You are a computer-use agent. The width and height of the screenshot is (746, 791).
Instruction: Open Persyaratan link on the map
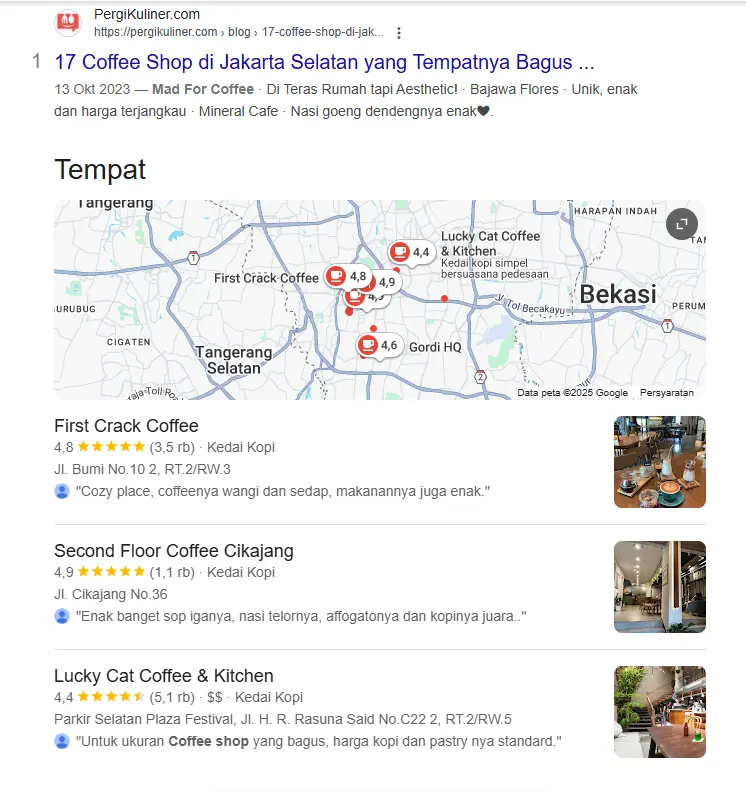(666, 393)
